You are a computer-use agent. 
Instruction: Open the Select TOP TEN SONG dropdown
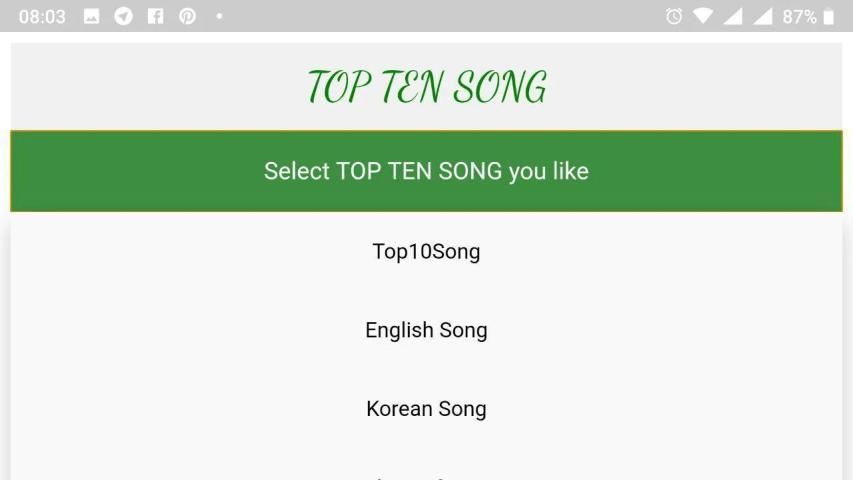click(426, 171)
